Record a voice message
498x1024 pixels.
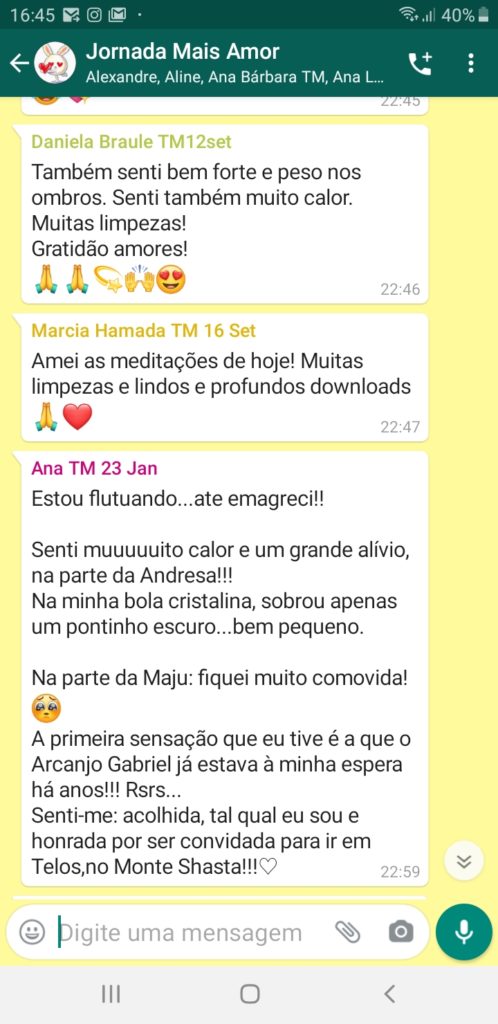click(x=463, y=932)
